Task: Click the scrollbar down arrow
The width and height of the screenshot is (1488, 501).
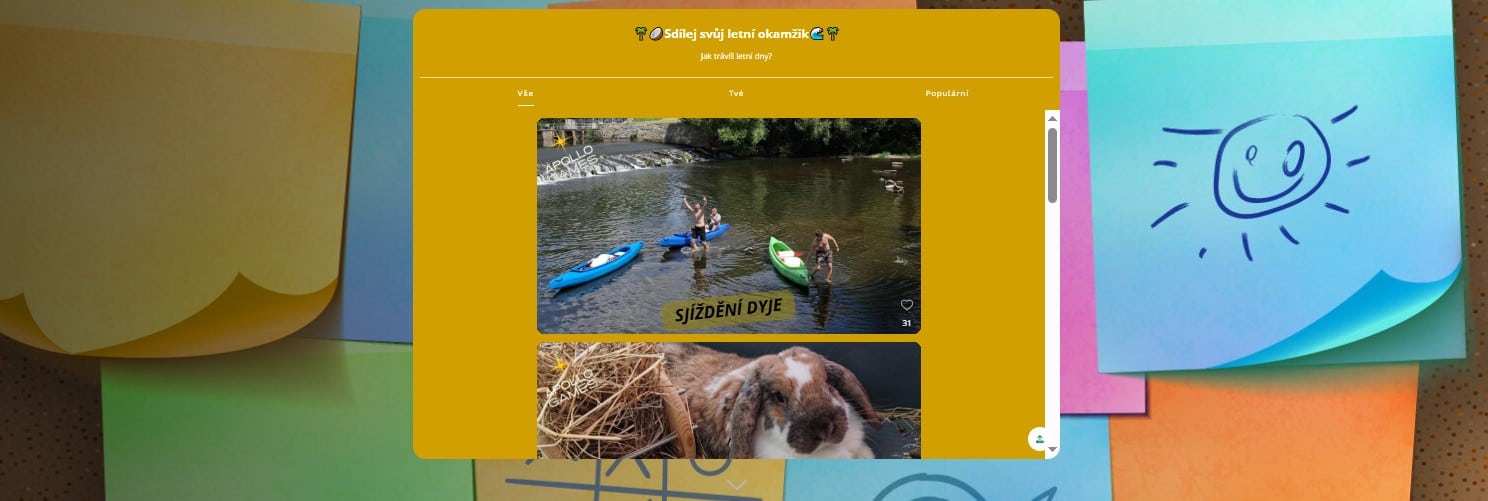Action: 1052,451
